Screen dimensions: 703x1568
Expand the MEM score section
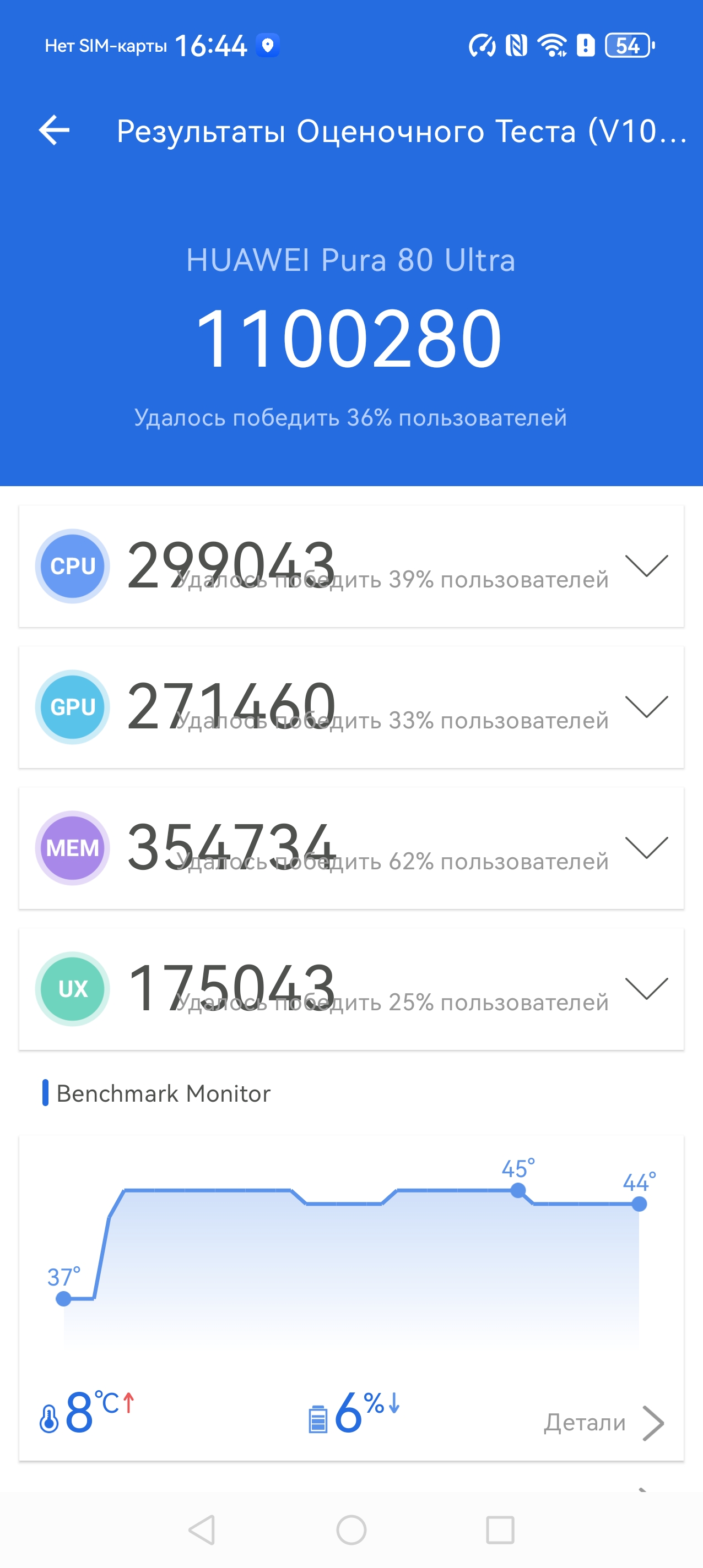(646, 847)
